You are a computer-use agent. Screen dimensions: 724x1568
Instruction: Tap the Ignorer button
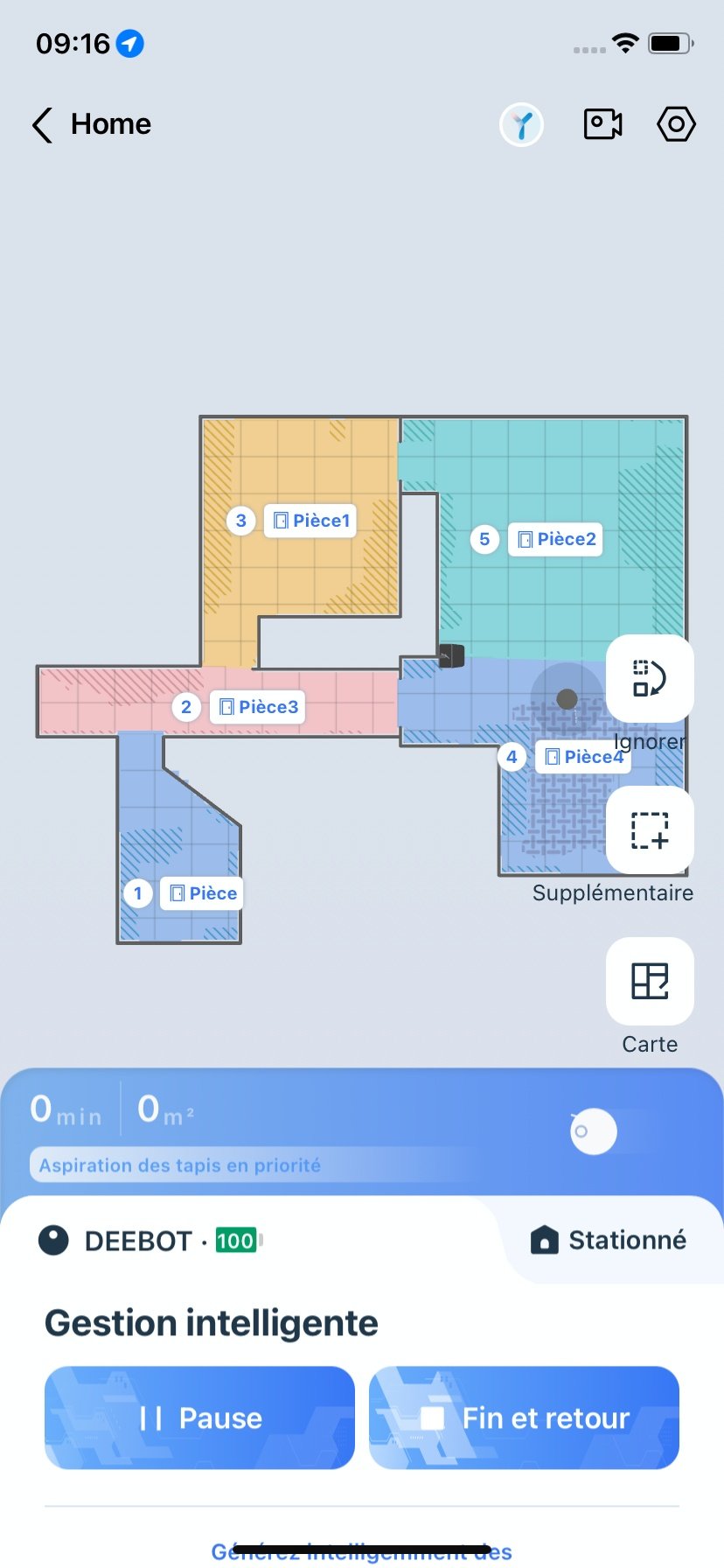coord(650,679)
